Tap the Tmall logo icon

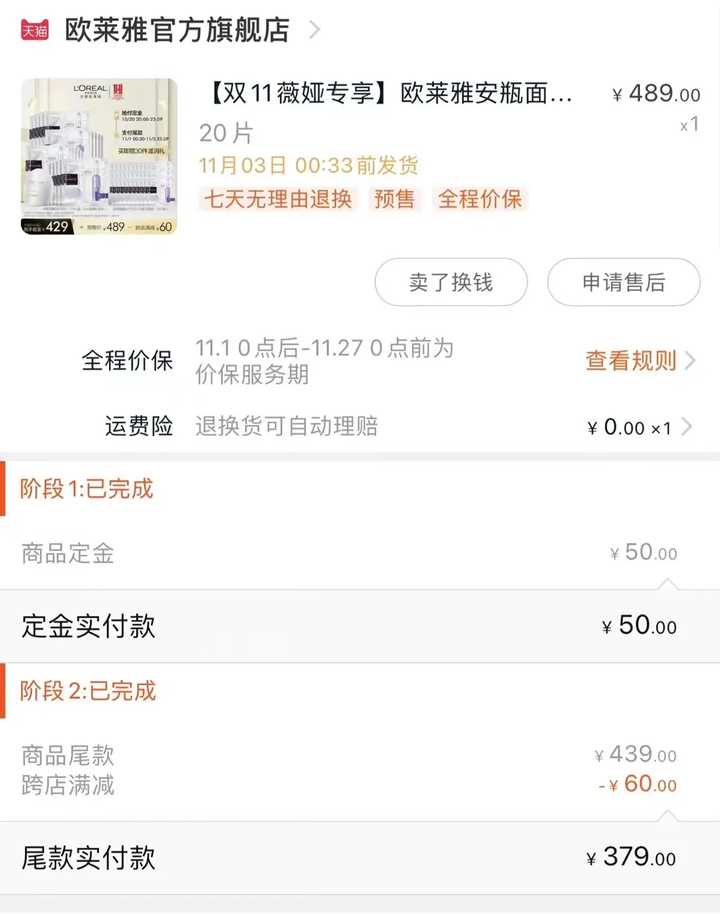click(33, 28)
